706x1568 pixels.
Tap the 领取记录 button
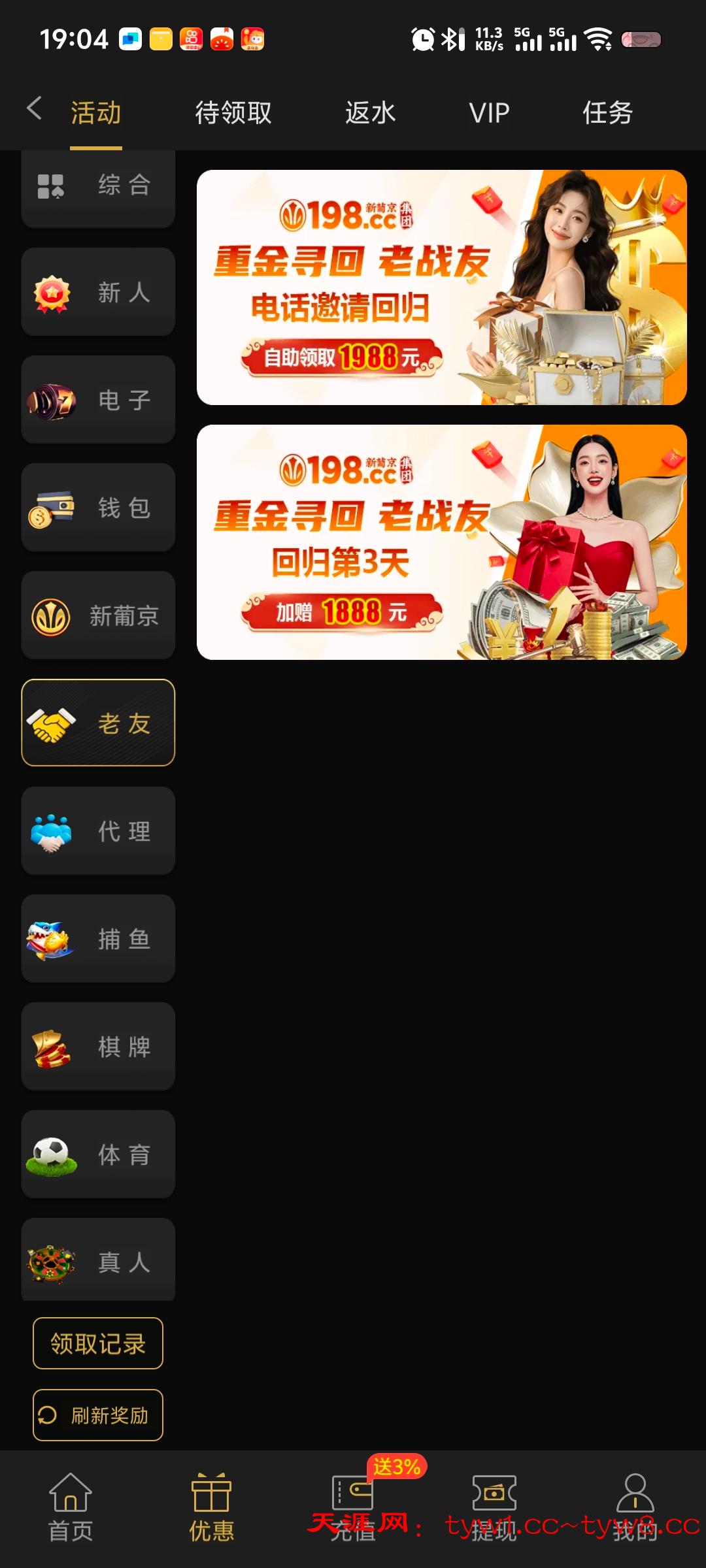pyautogui.click(x=98, y=1343)
